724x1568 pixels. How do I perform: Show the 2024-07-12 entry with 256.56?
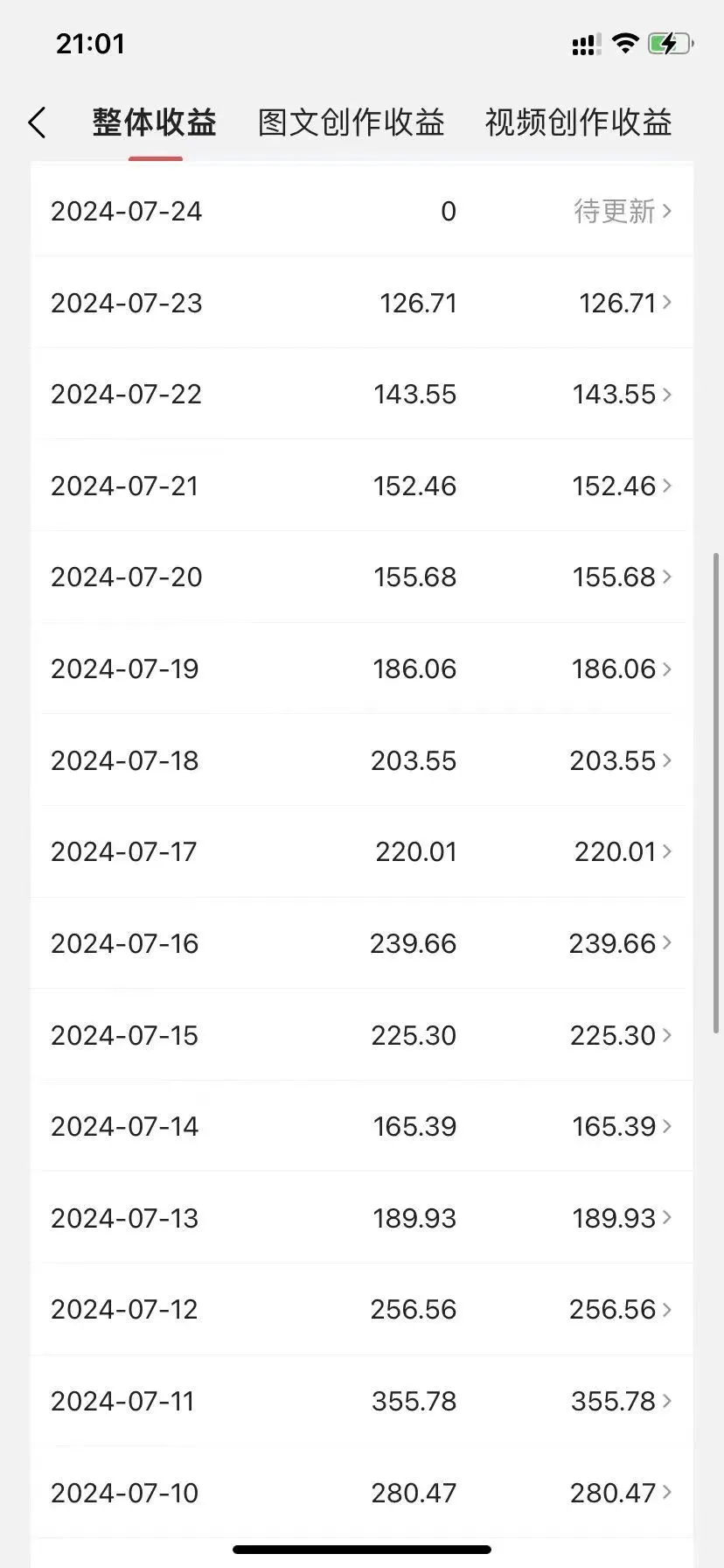click(x=623, y=1309)
